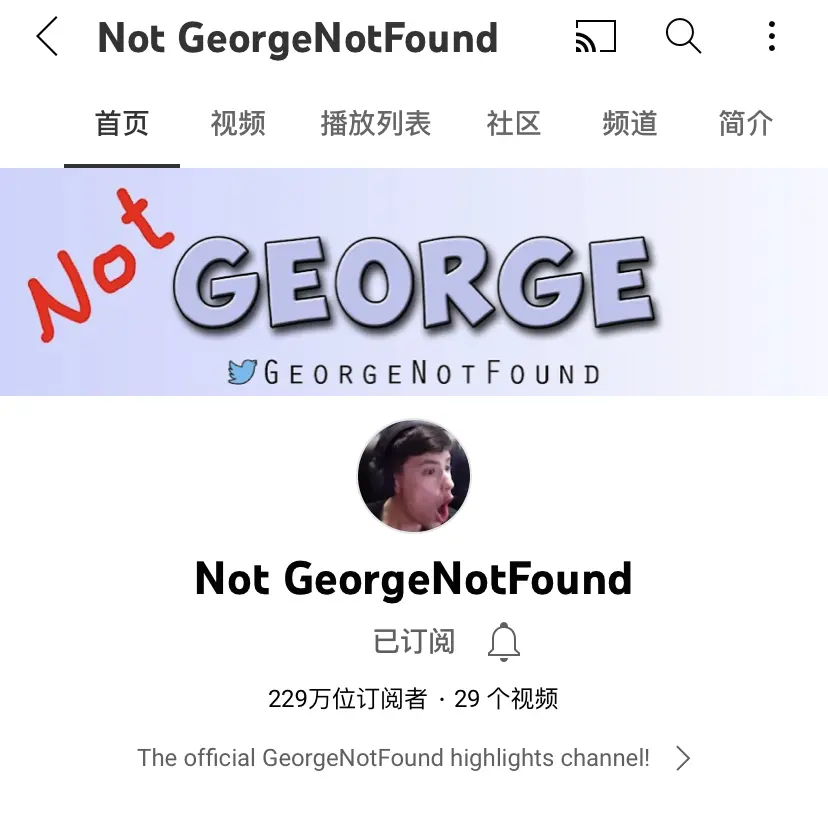Switch to the 视频 tab
The height and width of the screenshot is (822, 828).
click(238, 124)
